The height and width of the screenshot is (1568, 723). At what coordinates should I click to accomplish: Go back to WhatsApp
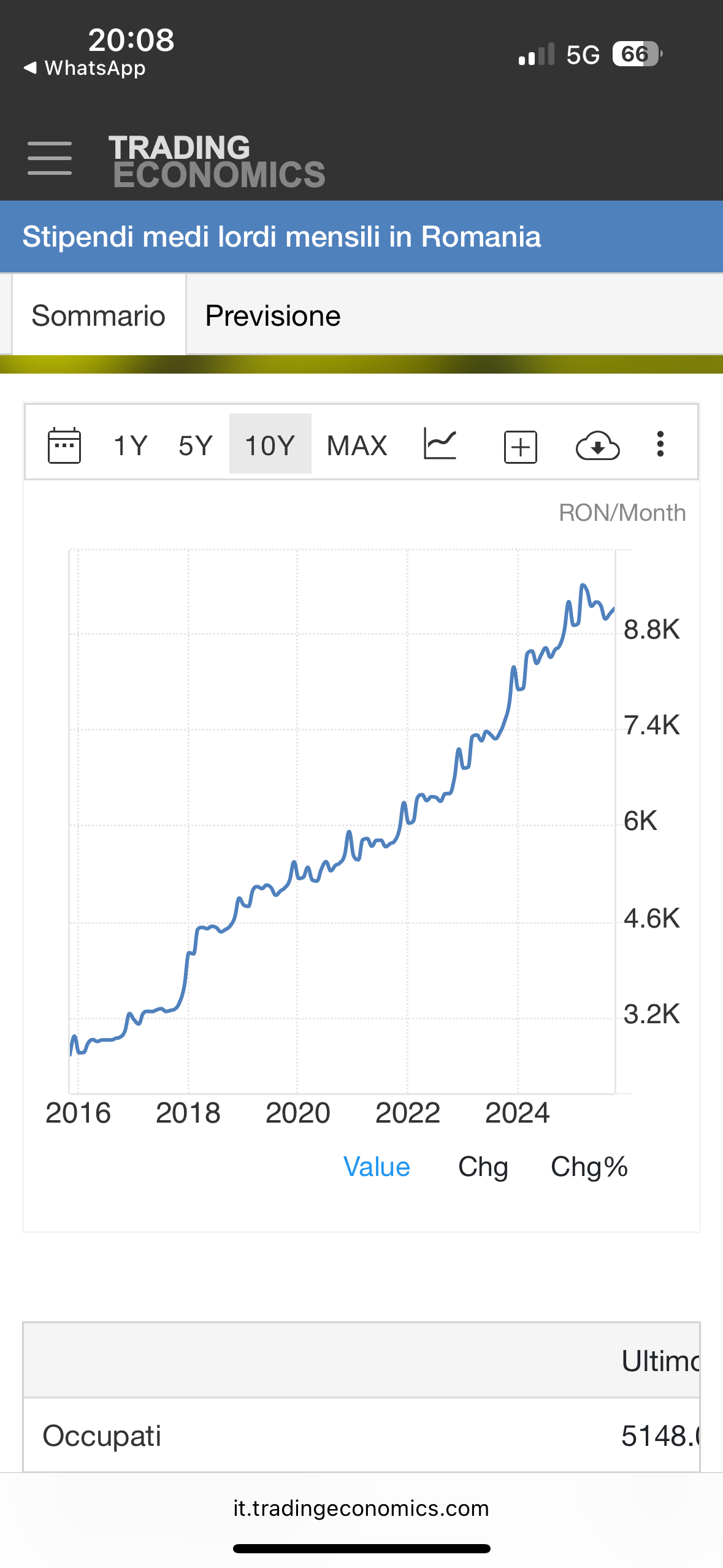(x=85, y=67)
